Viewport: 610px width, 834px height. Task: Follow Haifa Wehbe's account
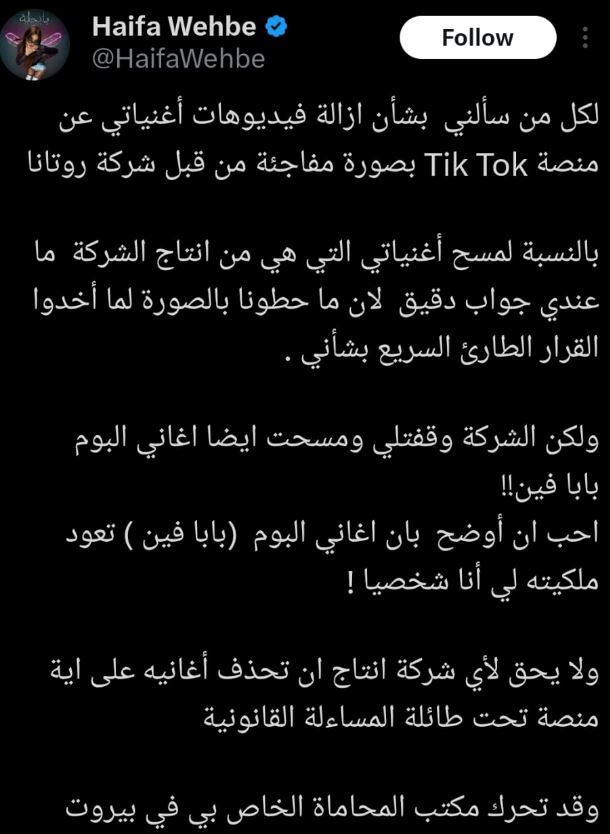477,38
